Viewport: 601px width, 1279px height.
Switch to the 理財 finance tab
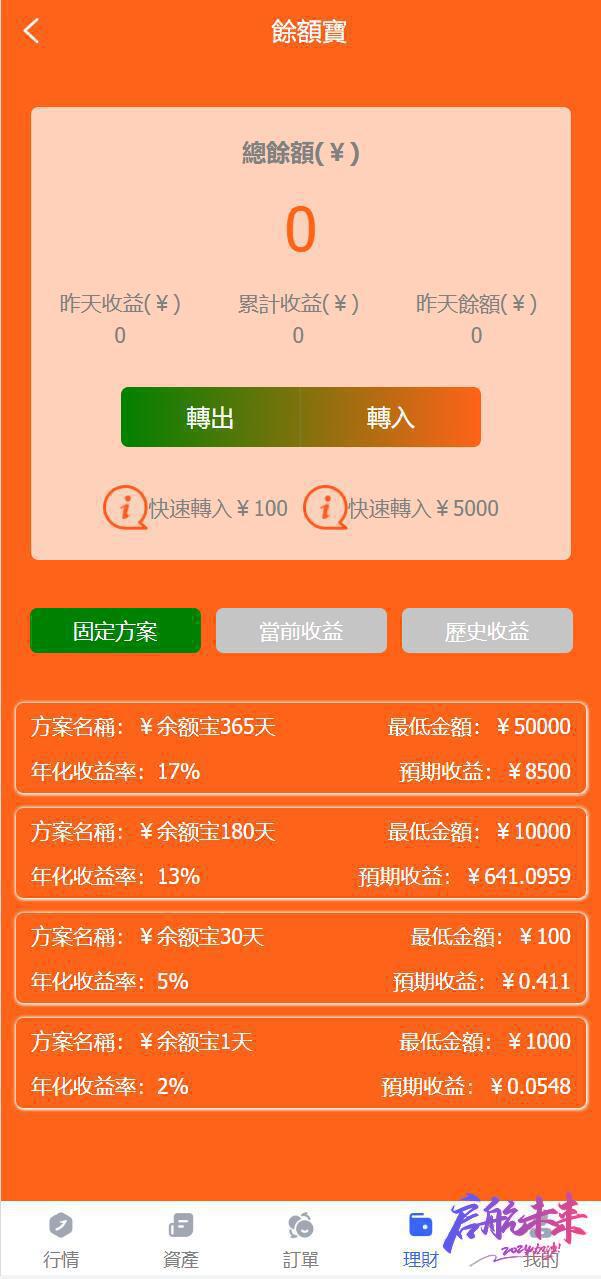(x=421, y=1239)
